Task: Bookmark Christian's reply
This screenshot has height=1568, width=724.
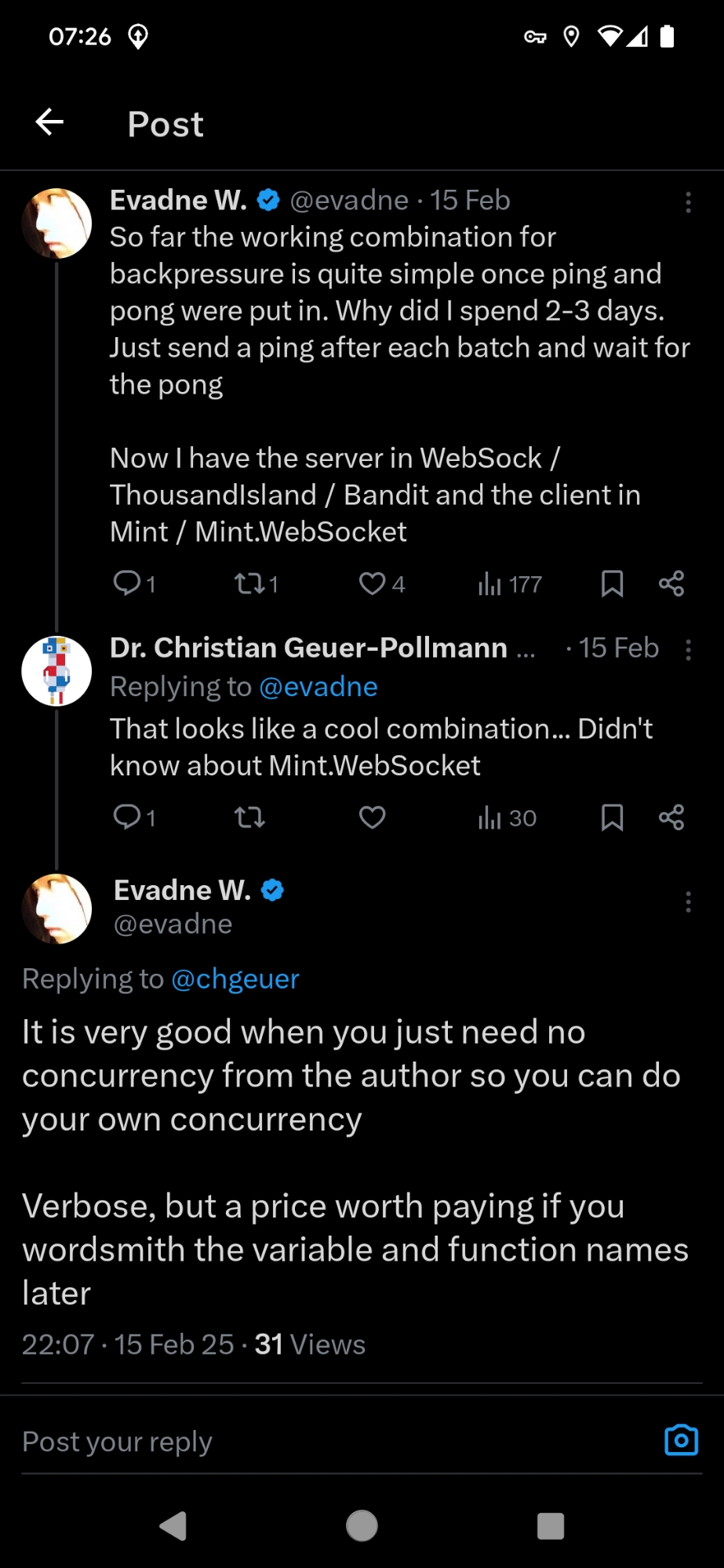Action: [612, 818]
